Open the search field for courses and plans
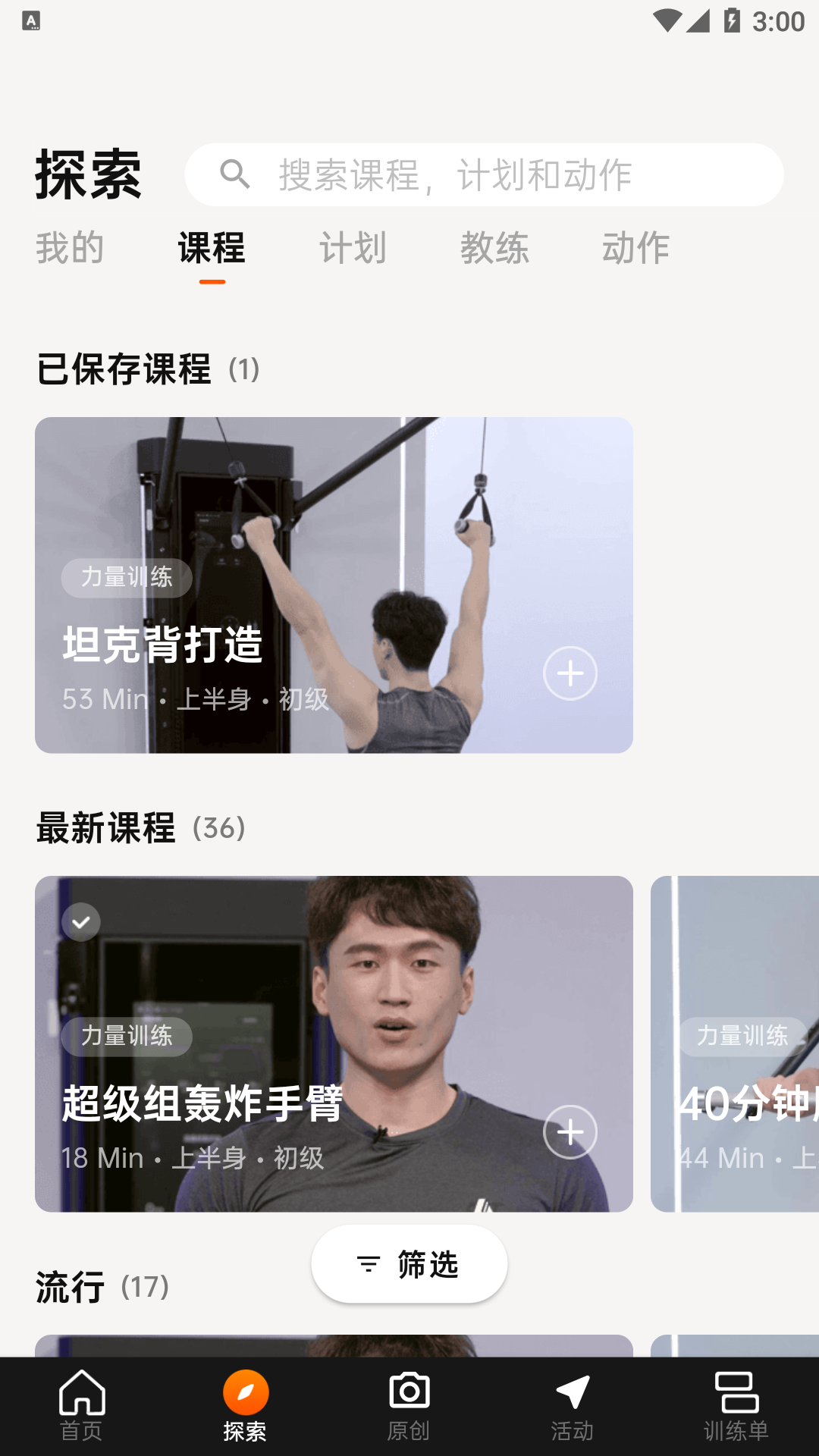819x1456 pixels. (x=484, y=175)
